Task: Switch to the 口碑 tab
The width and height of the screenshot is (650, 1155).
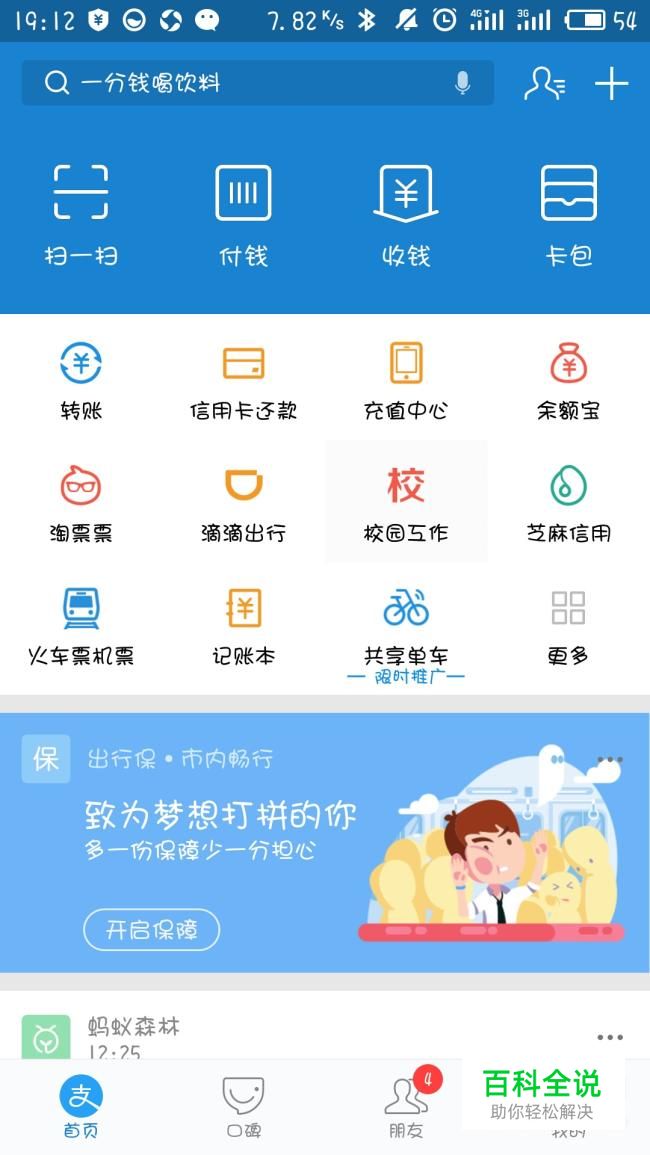Action: (x=243, y=1108)
